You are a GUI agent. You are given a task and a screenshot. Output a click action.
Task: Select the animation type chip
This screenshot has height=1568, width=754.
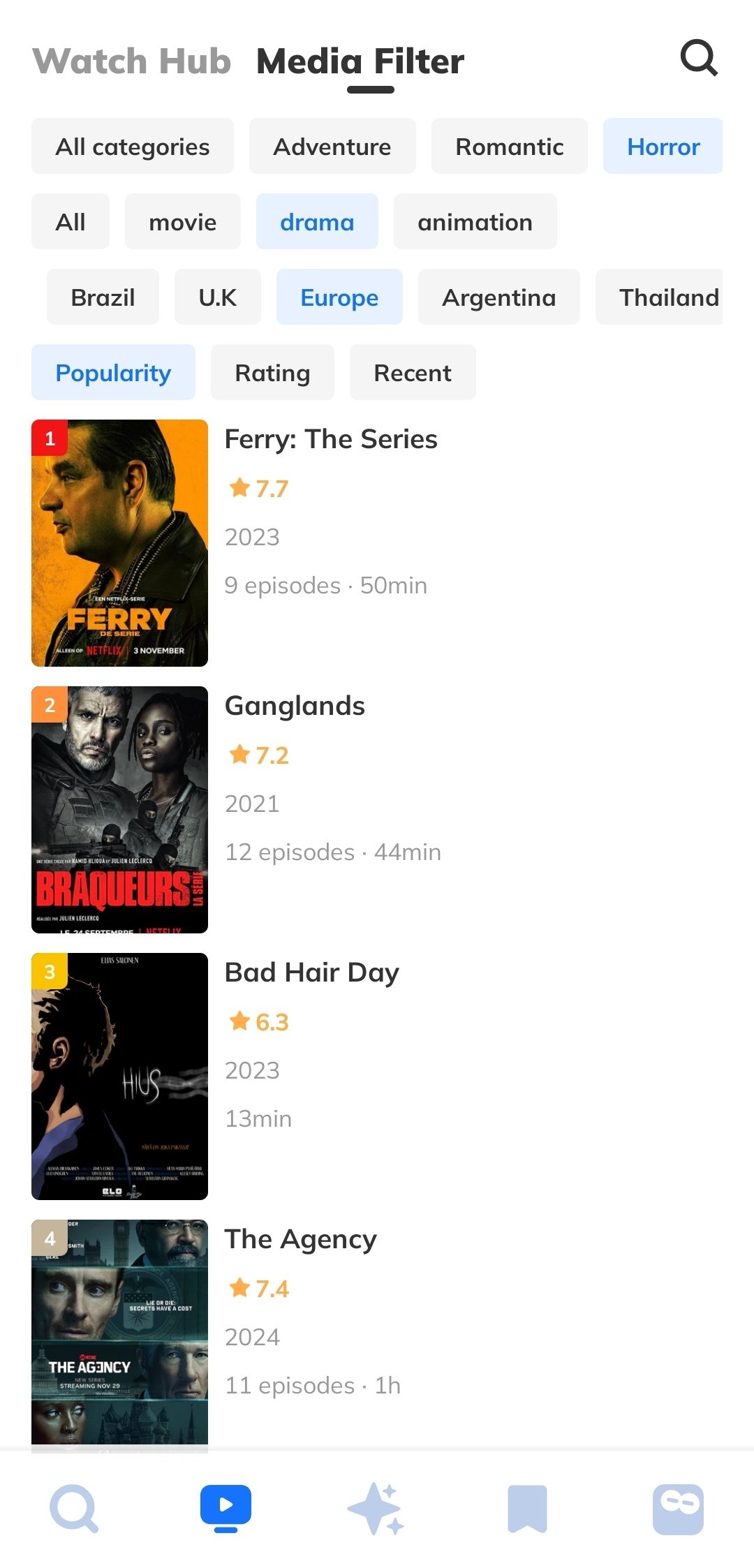pos(475,222)
